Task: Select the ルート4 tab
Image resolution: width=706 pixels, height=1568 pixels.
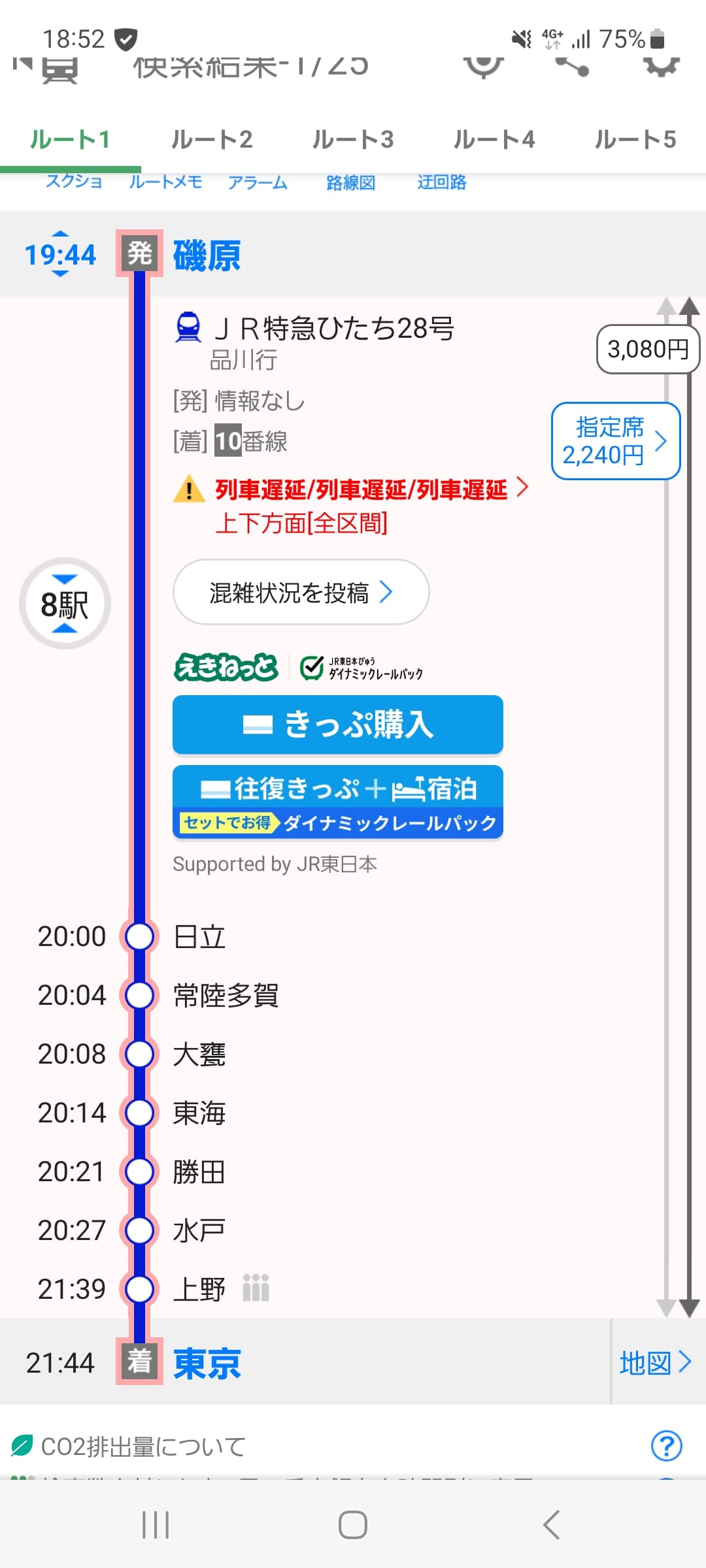Action: tap(494, 140)
